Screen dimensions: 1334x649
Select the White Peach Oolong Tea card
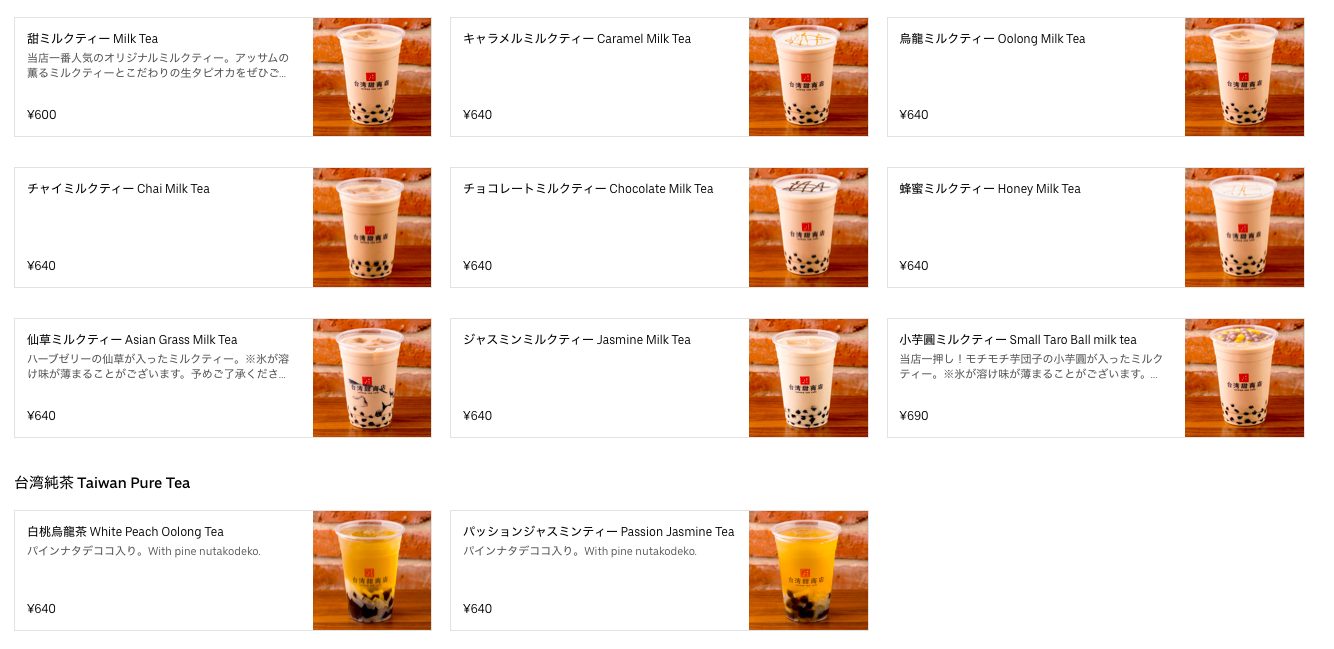pos(222,570)
